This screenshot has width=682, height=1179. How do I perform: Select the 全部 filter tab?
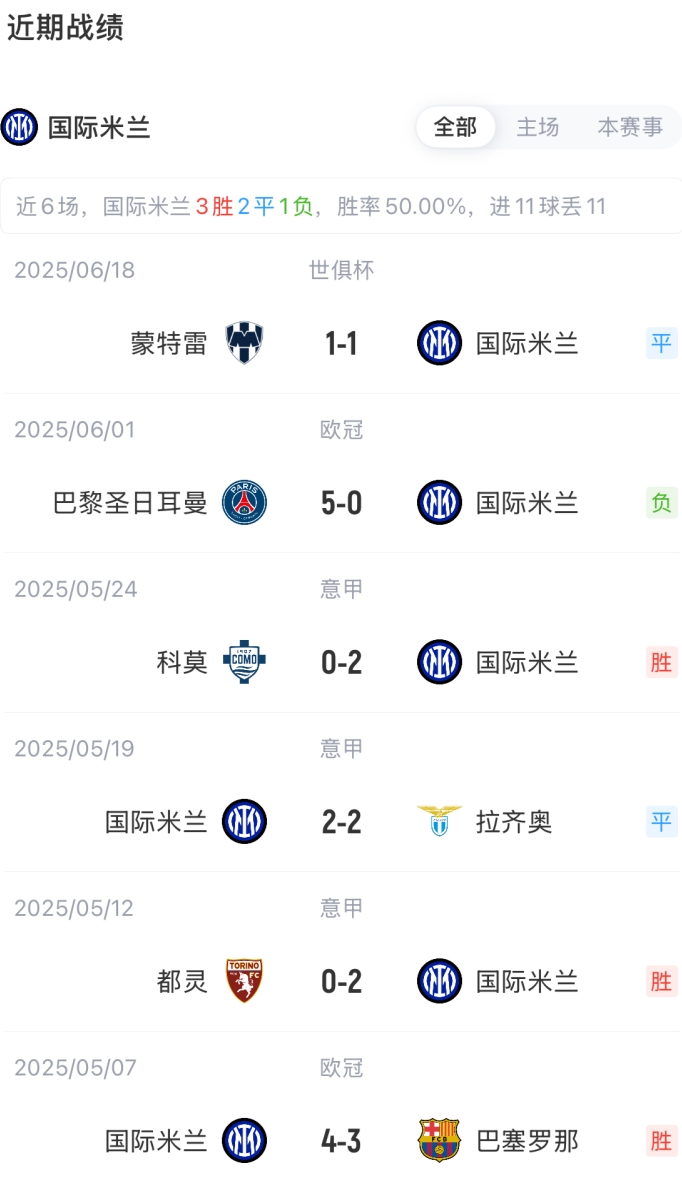click(x=455, y=127)
